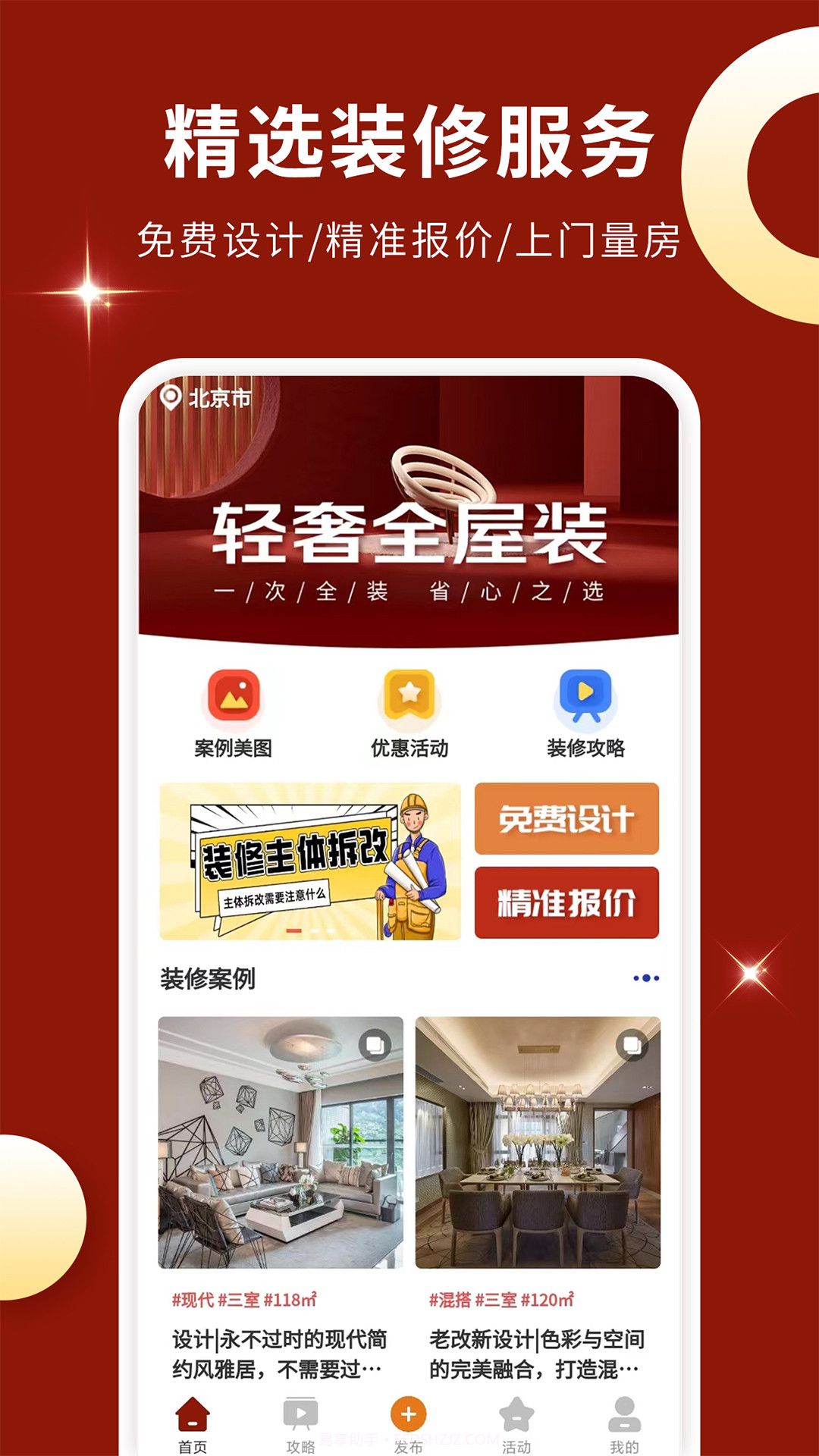Open the 轻奢全屋装 banner
The height and width of the screenshot is (1456, 819).
point(409,531)
